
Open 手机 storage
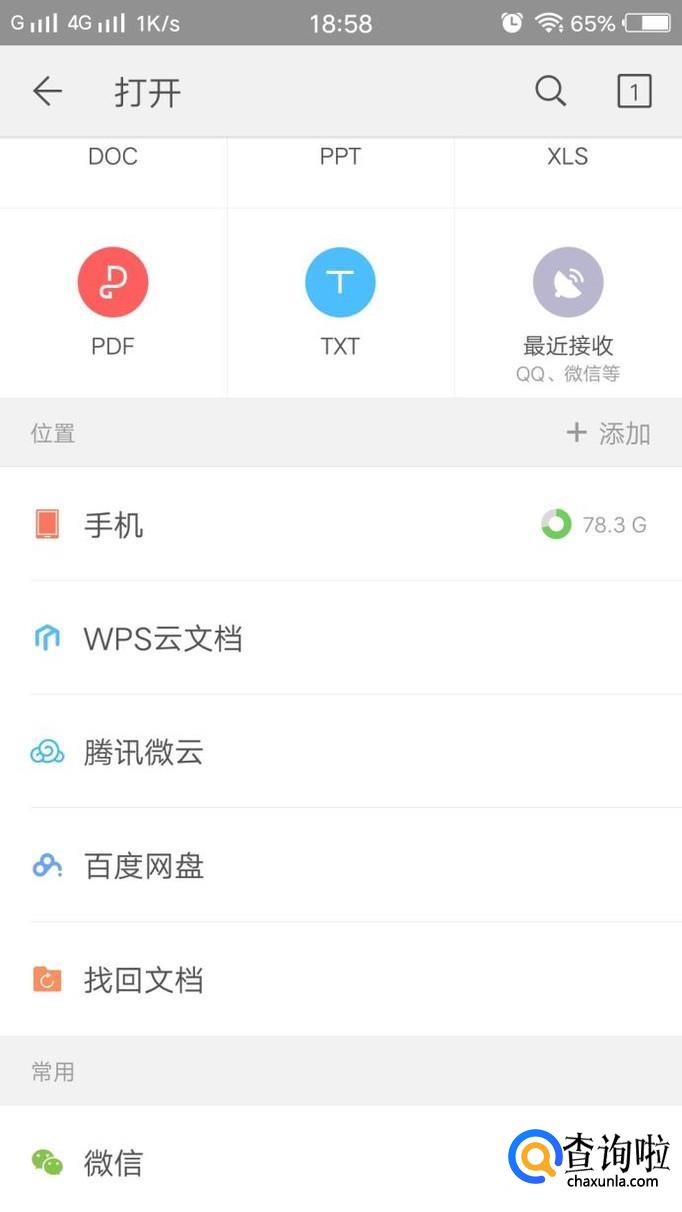(340, 524)
